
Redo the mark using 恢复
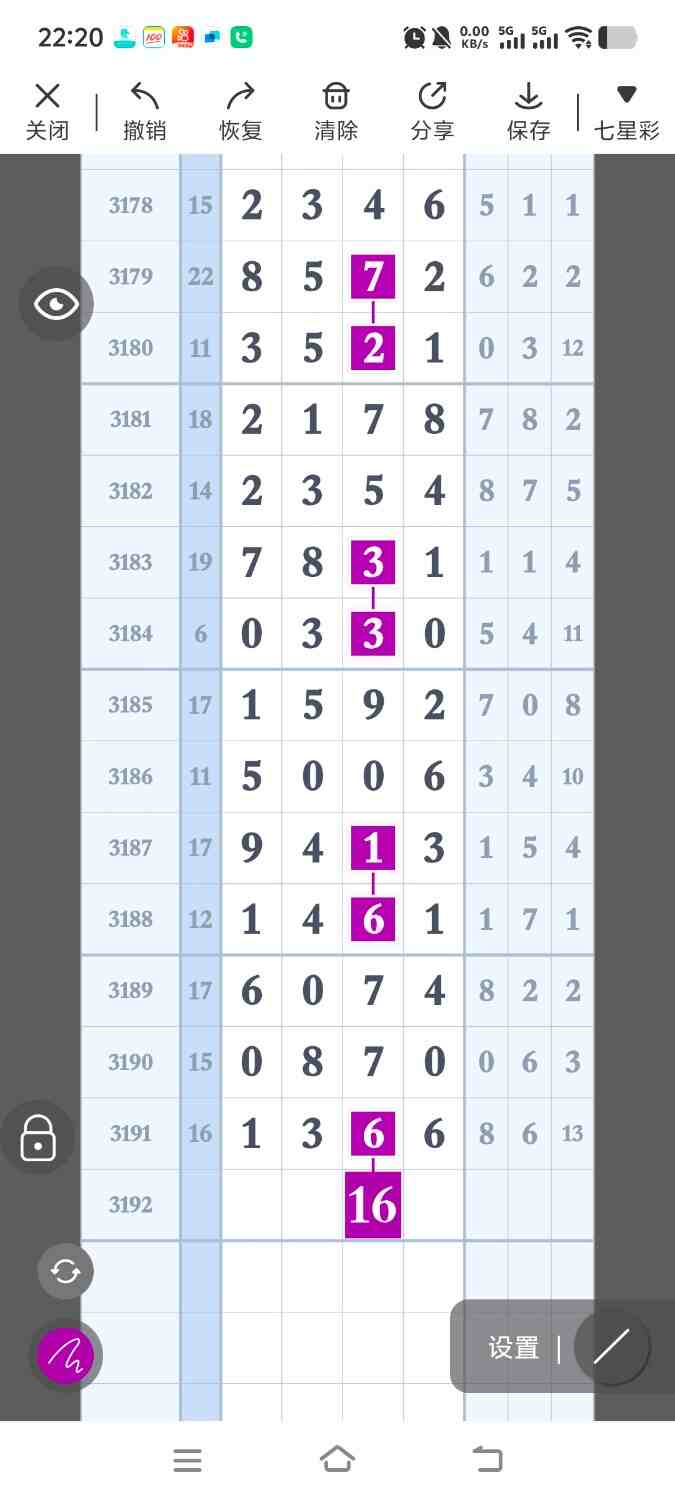click(x=240, y=111)
